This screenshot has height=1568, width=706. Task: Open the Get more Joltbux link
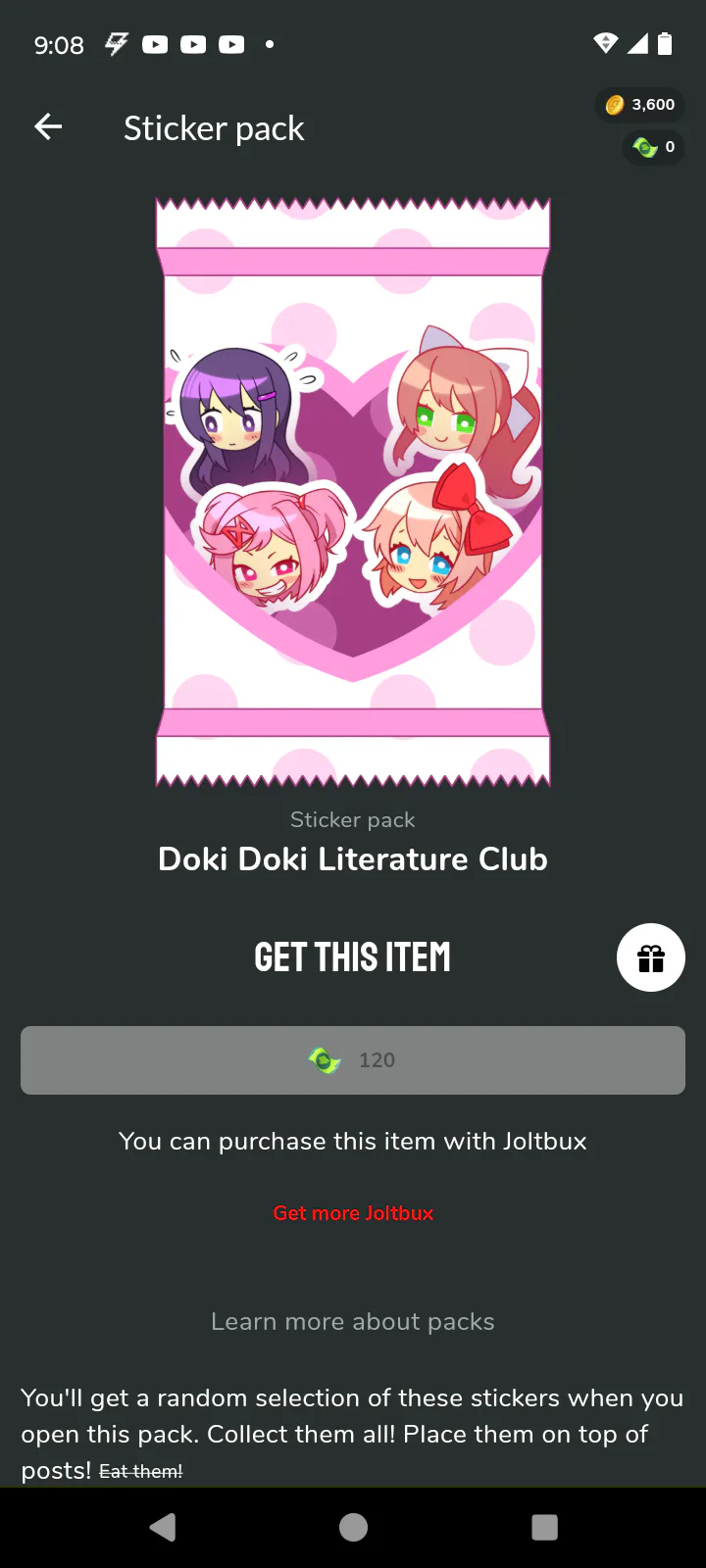point(353,1213)
